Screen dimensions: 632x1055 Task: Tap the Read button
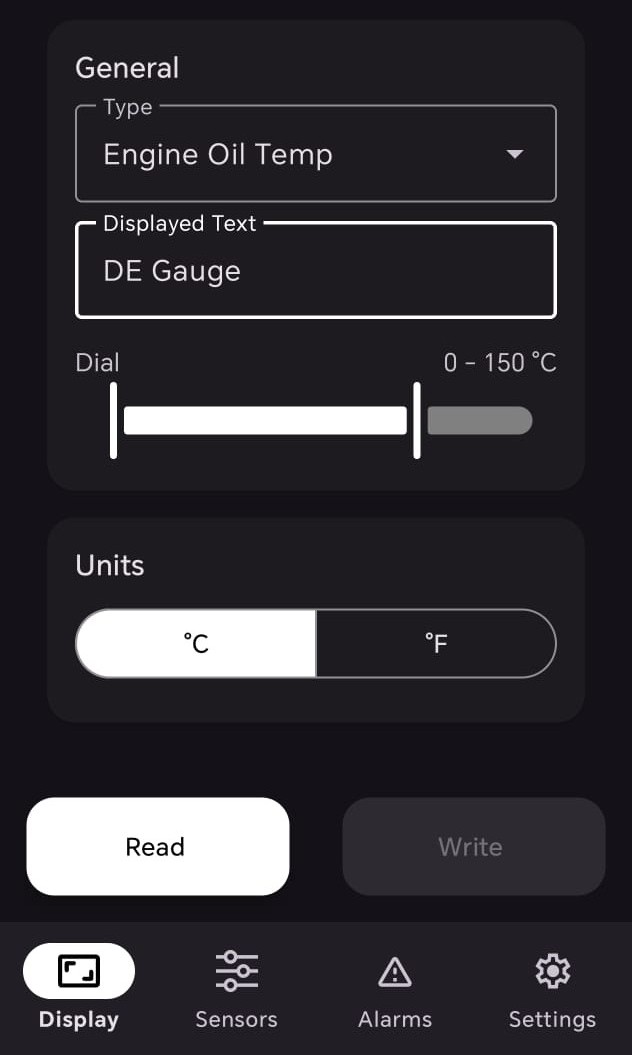[157, 847]
